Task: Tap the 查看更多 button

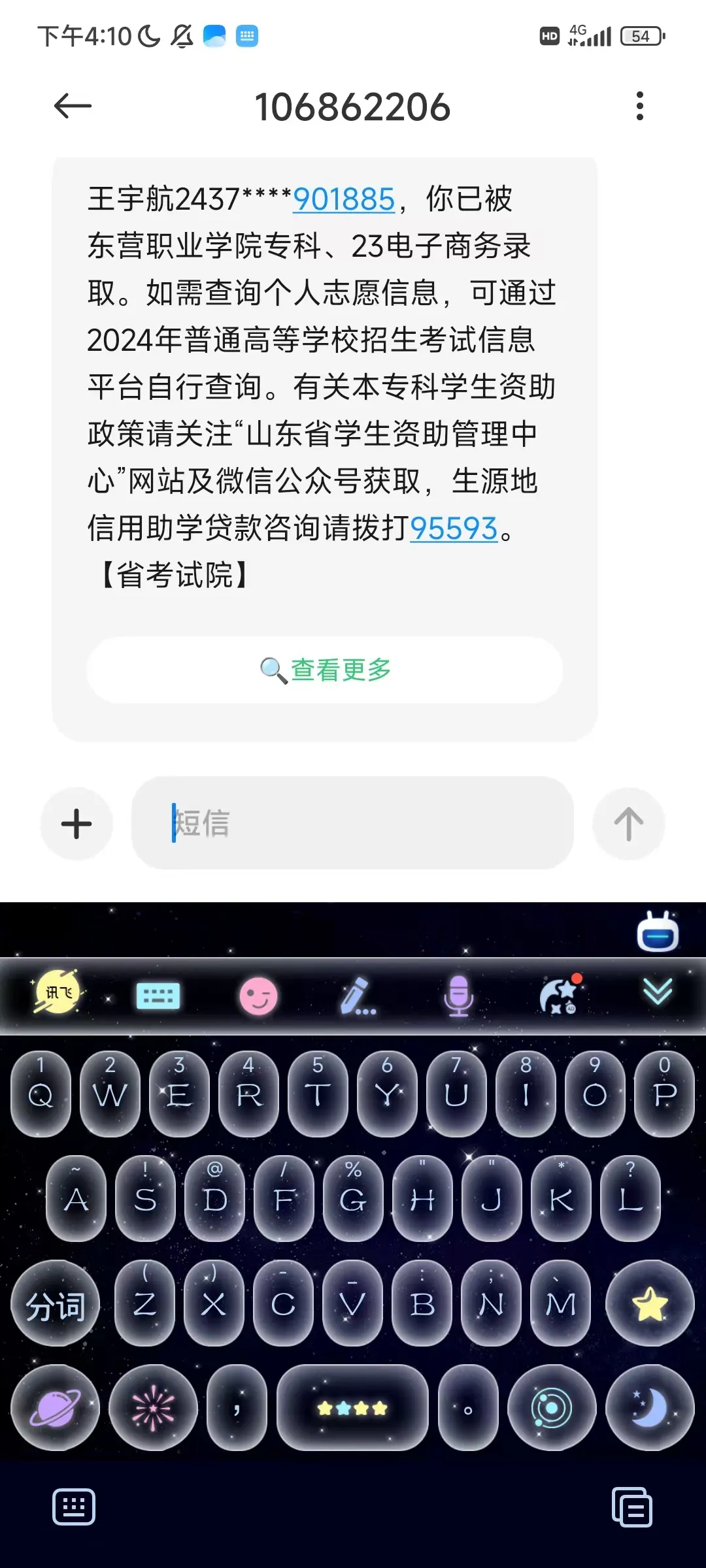Action: pyautogui.click(x=325, y=670)
